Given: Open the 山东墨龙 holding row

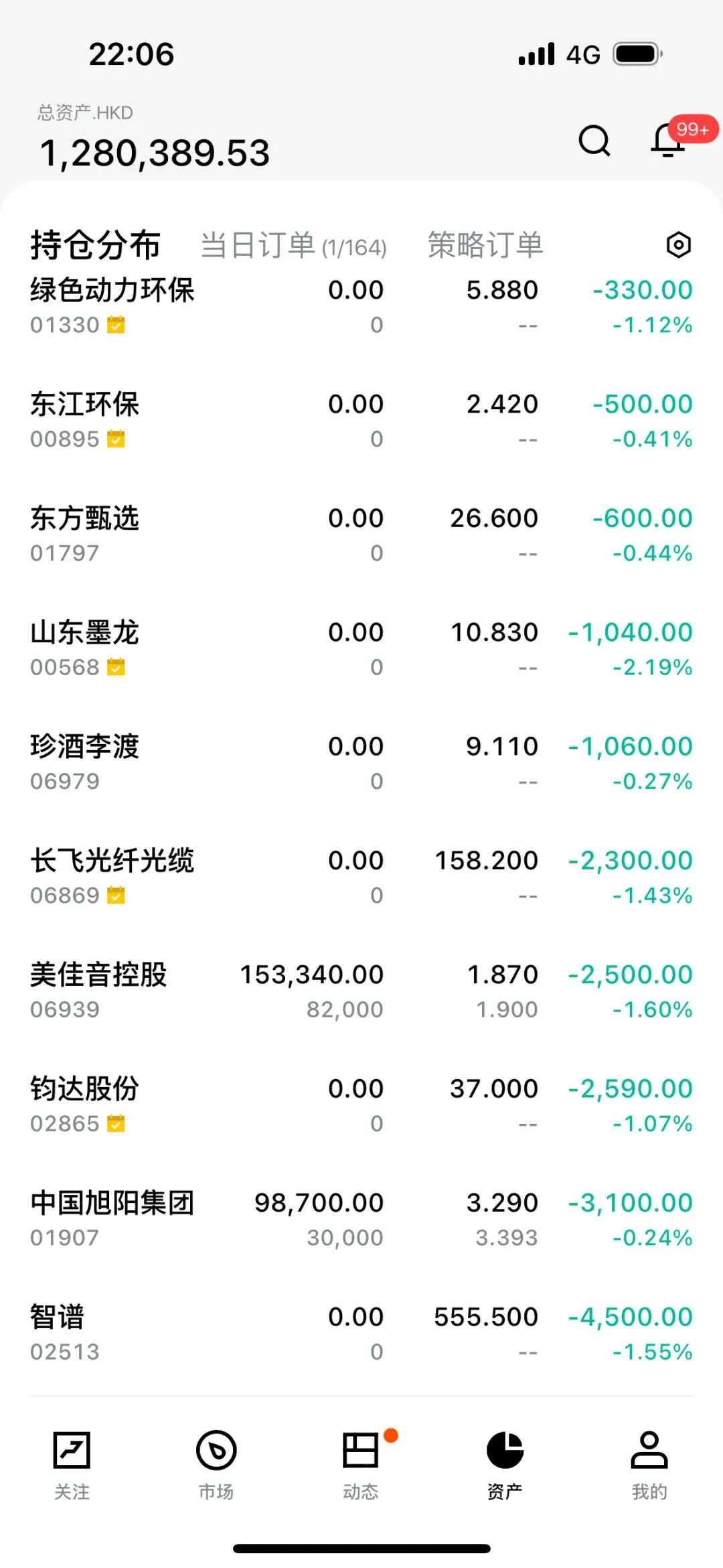Looking at the screenshot, I should coord(361,648).
